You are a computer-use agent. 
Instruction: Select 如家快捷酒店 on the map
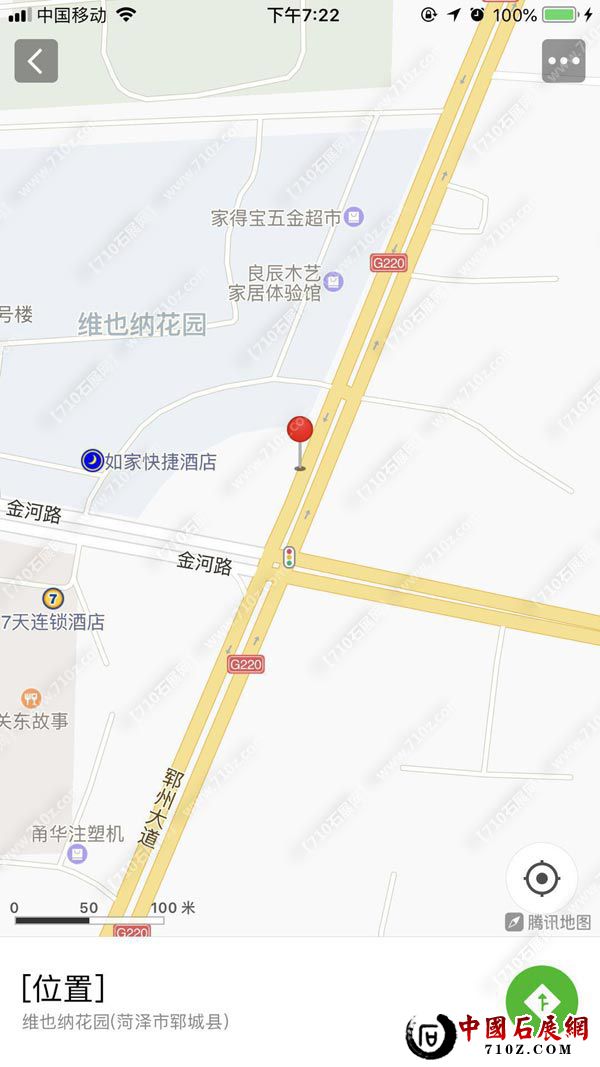tap(92, 460)
